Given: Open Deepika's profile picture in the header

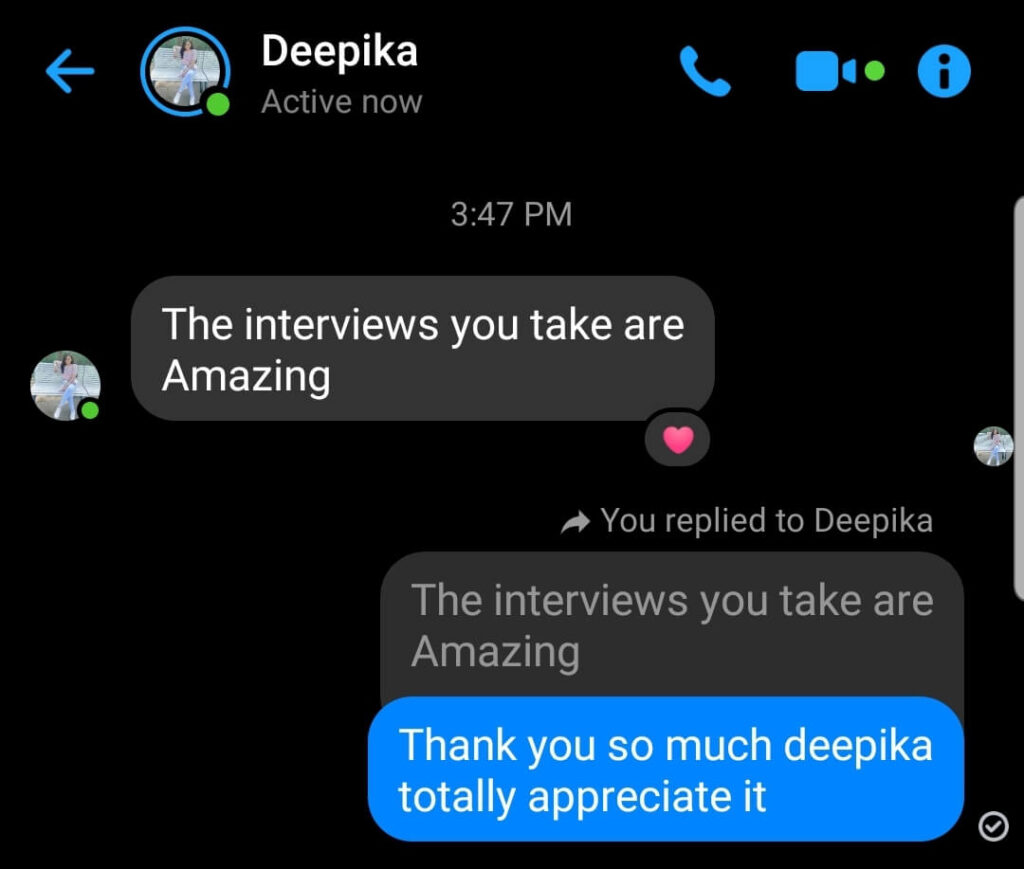Looking at the screenshot, I should (x=186, y=72).
